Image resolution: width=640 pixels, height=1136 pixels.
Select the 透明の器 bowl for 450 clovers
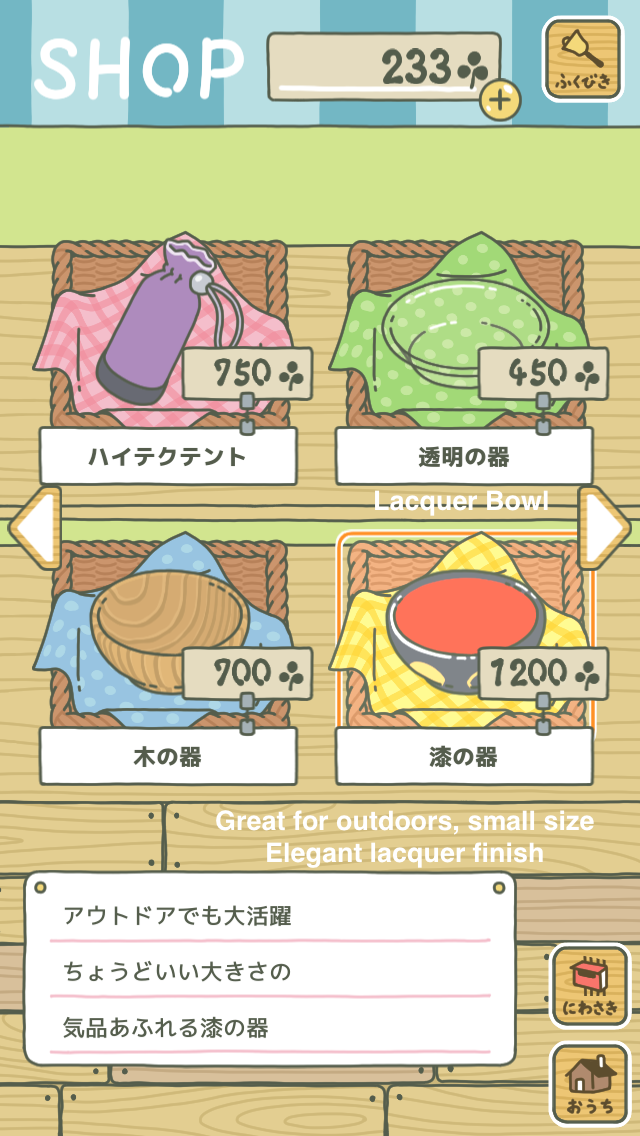coord(464,361)
